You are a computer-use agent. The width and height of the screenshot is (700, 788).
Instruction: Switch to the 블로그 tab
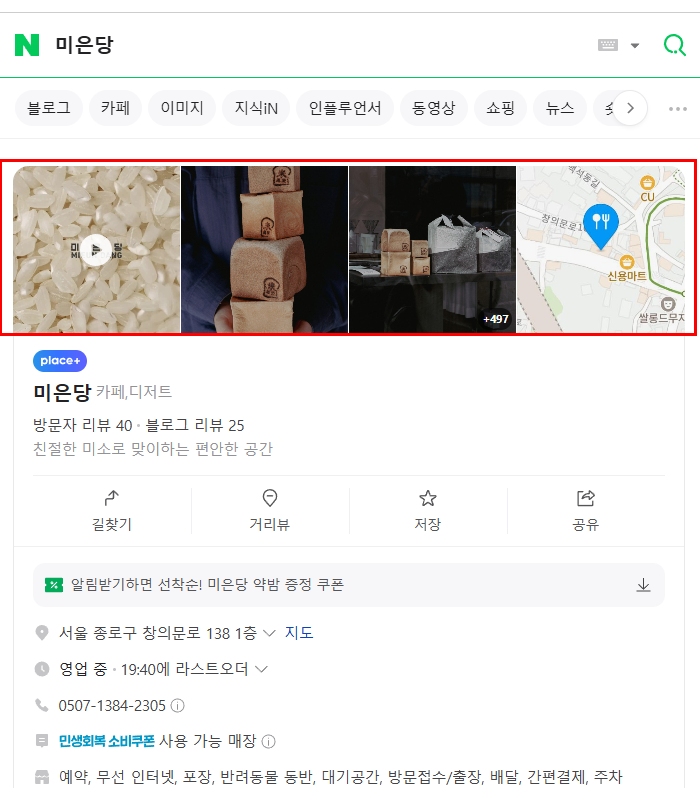[49, 108]
